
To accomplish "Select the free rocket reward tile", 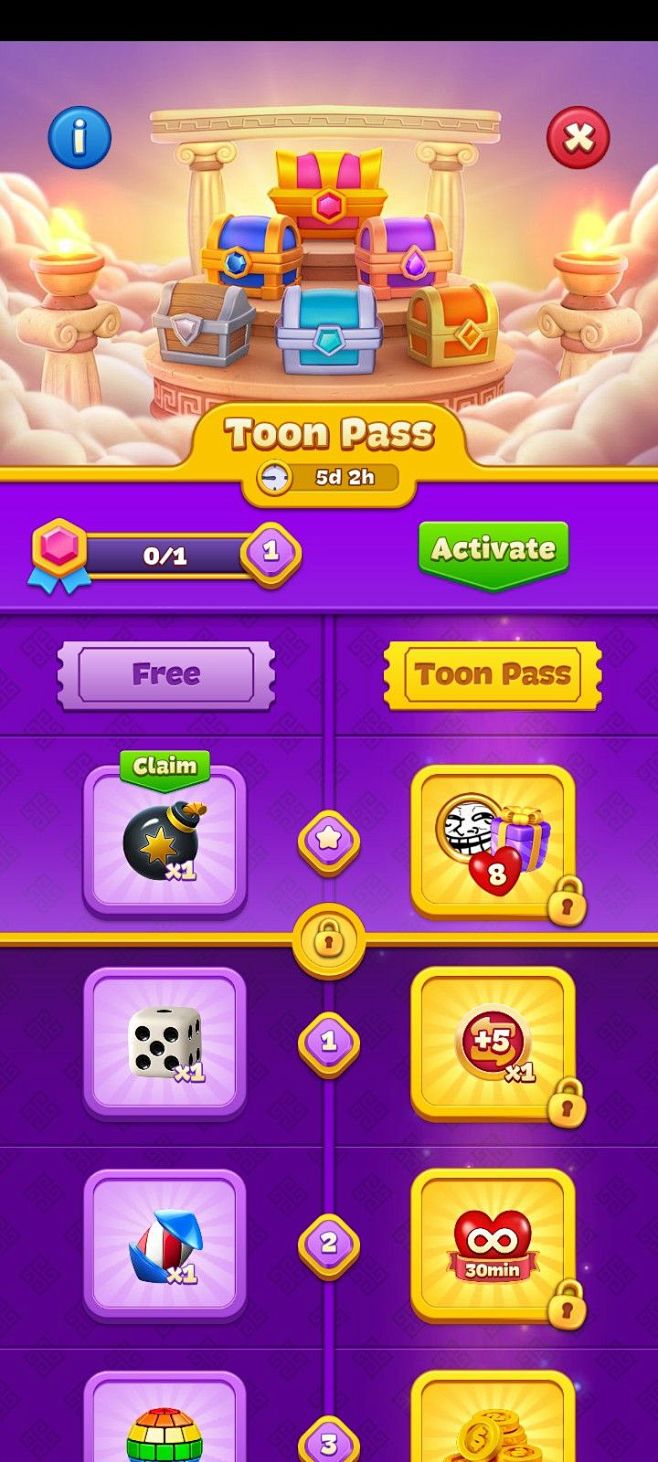I will (165, 1245).
